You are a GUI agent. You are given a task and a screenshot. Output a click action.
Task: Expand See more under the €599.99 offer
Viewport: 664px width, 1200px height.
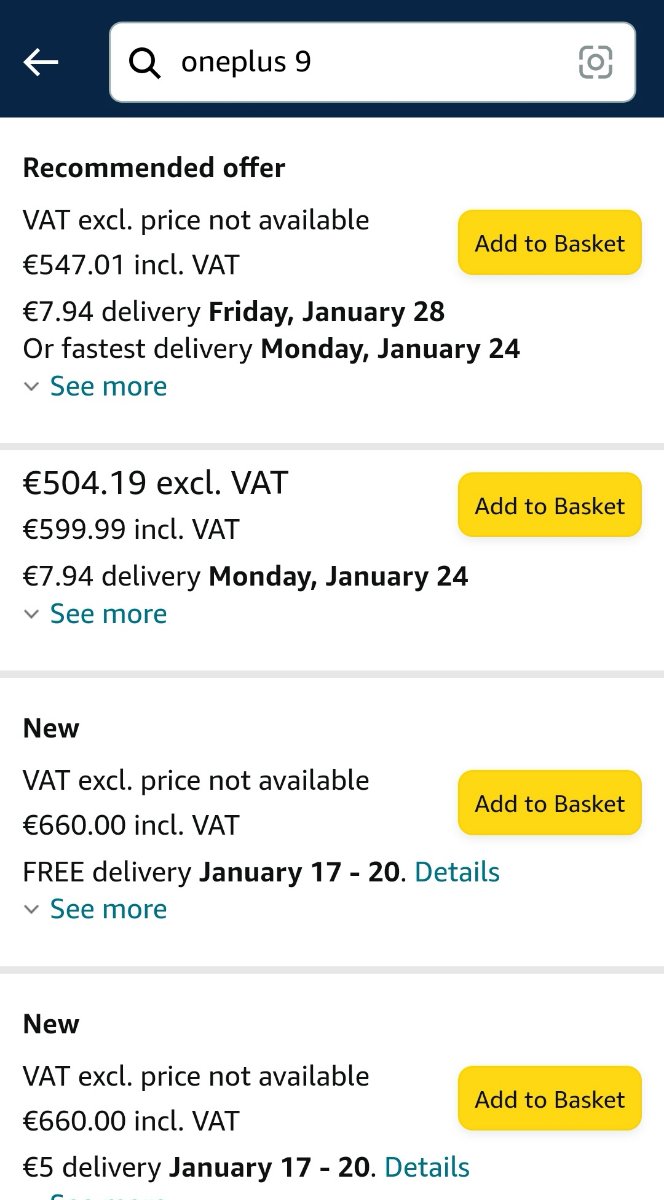click(95, 613)
